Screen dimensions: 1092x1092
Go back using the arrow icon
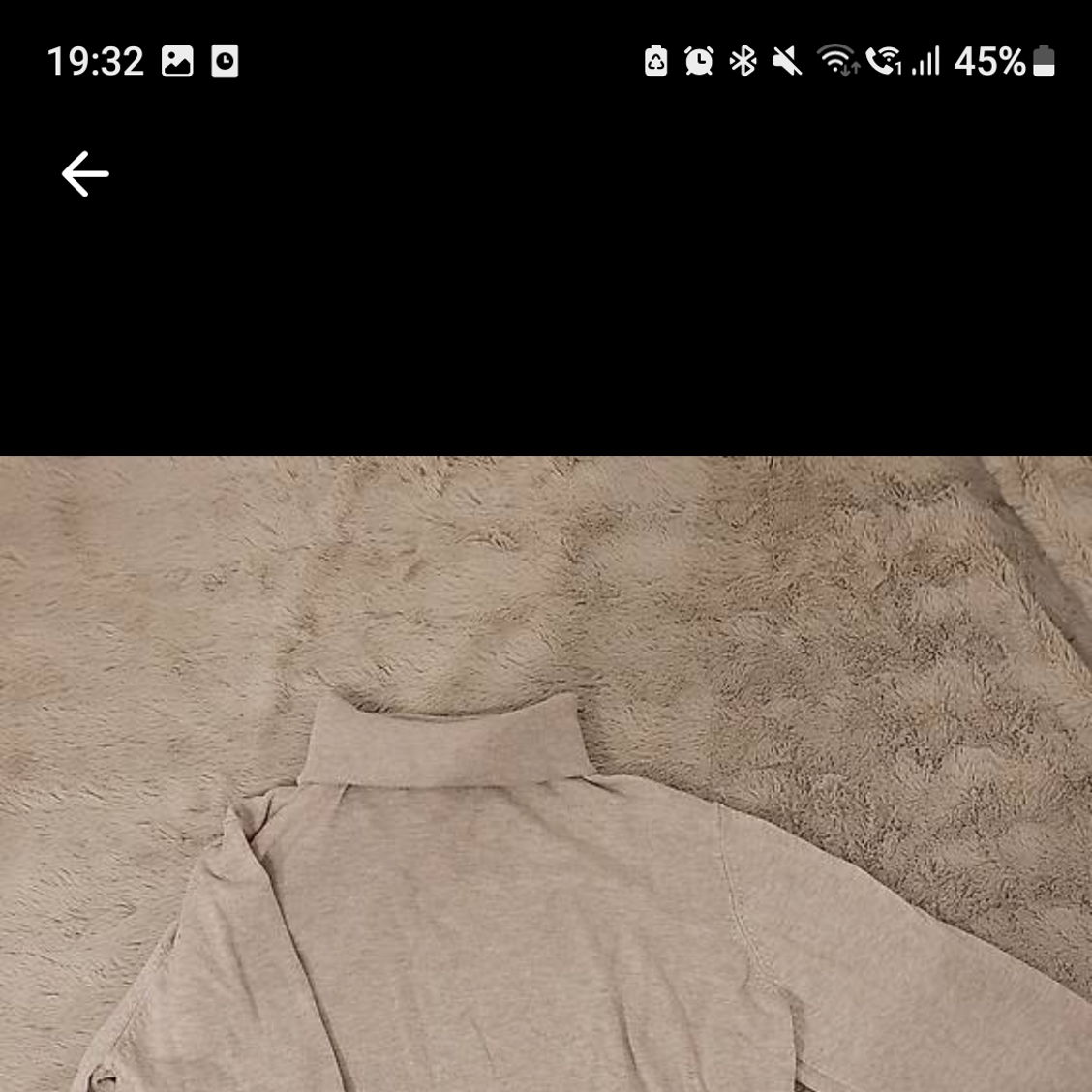point(85,174)
